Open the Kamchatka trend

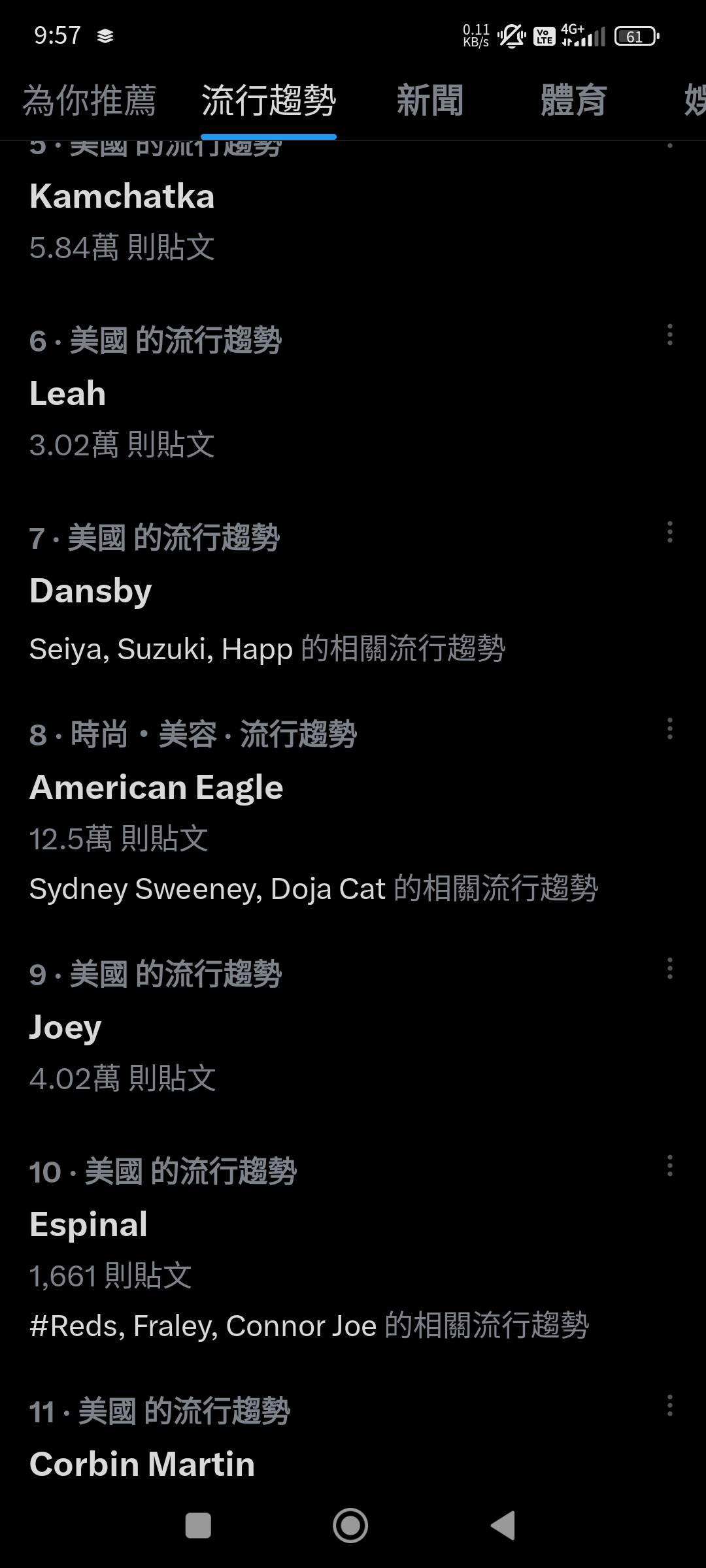point(353,212)
